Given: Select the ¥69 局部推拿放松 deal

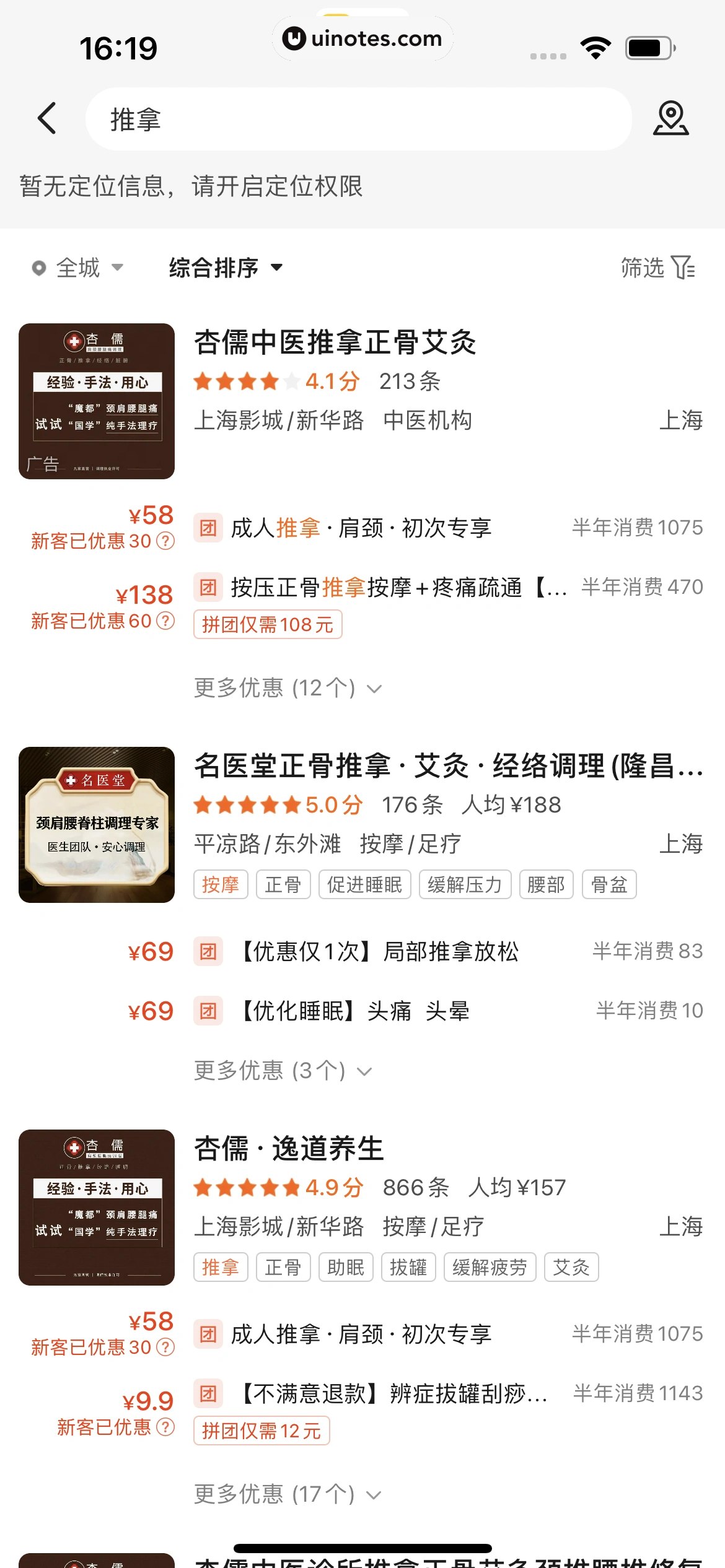Looking at the screenshot, I should [379, 952].
